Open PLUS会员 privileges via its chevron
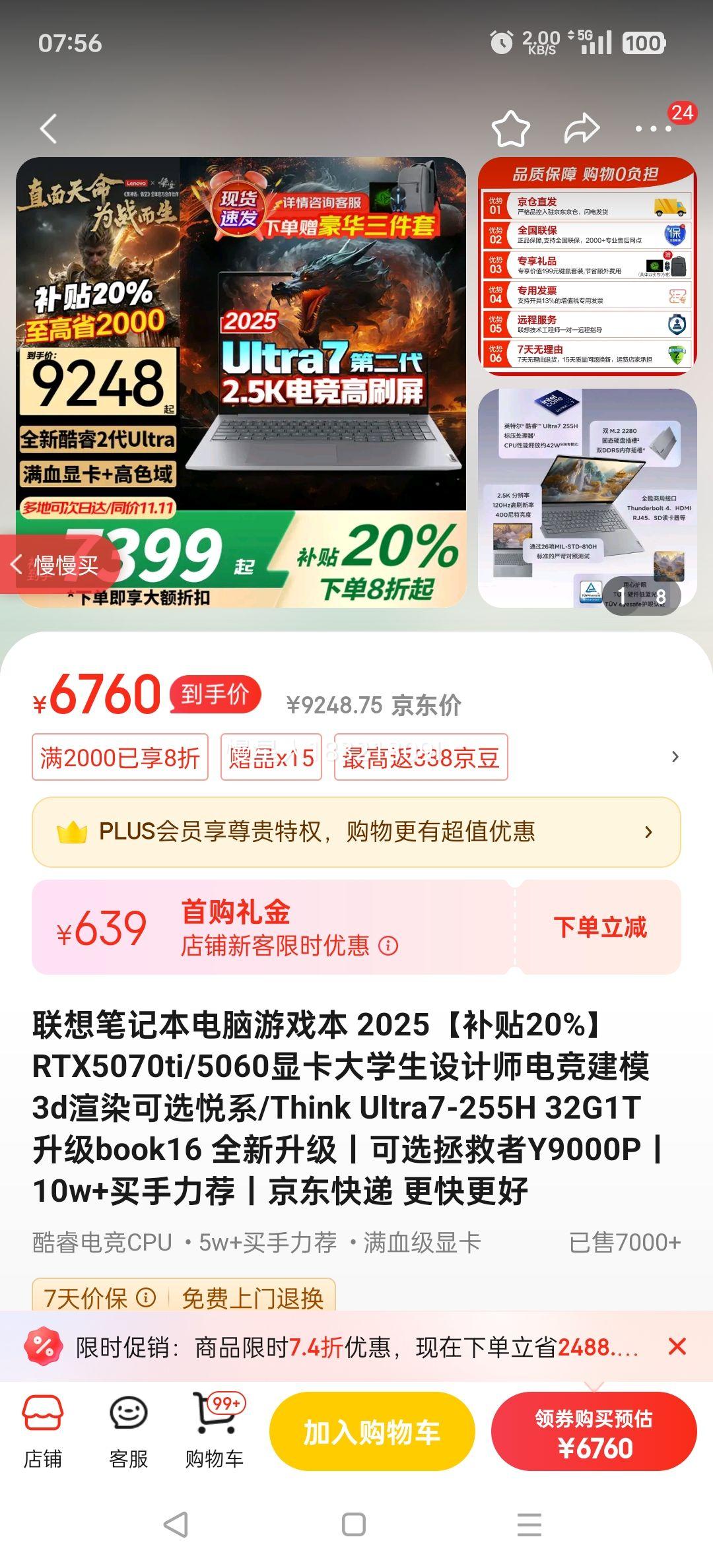Image resolution: width=713 pixels, height=1568 pixels. [650, 833]
